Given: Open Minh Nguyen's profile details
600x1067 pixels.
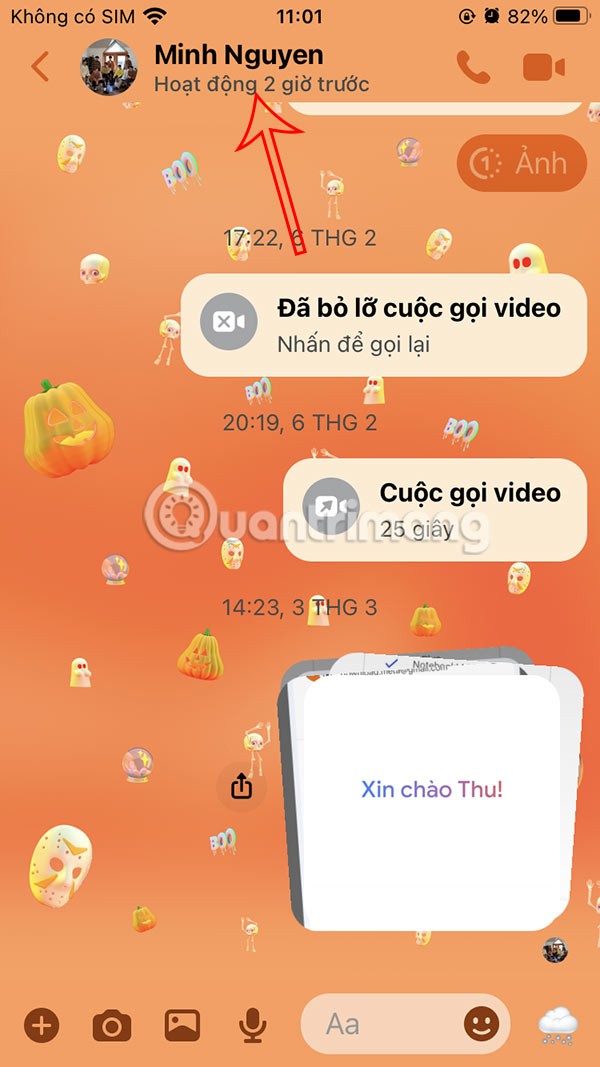Looking at the screenshot, I should (x=240, y=67).
